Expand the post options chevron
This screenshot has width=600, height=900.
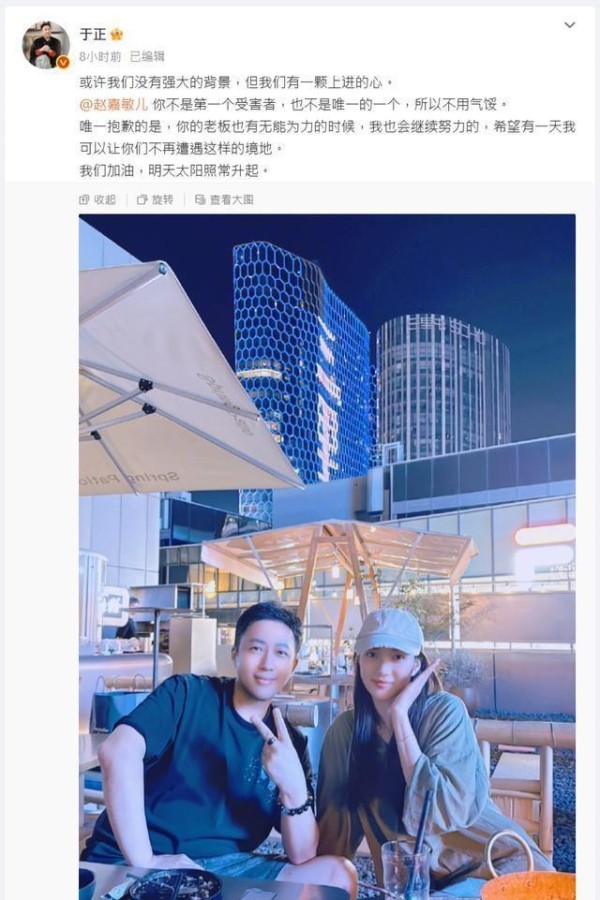tap(569, 25)
